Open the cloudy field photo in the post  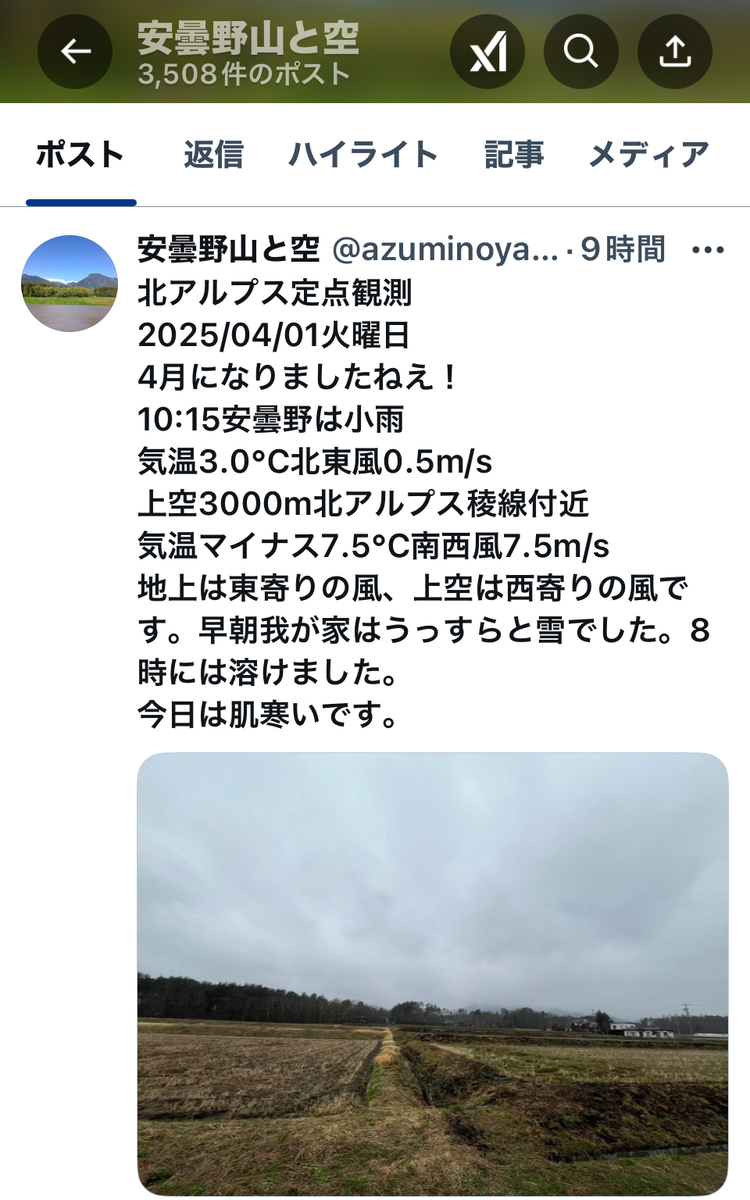click(x=433, y=975)
